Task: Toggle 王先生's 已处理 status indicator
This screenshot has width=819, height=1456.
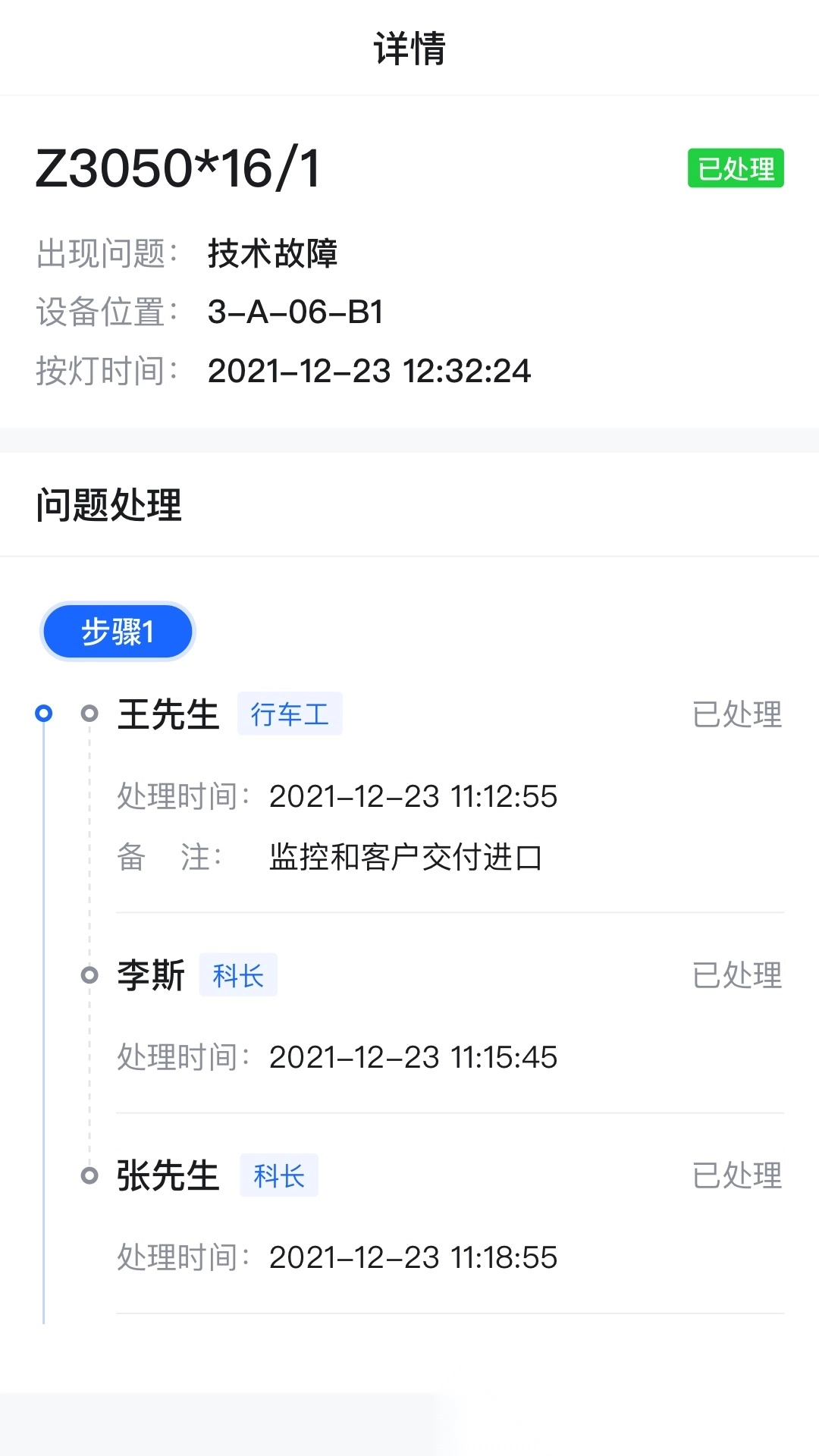Action: 736,713
